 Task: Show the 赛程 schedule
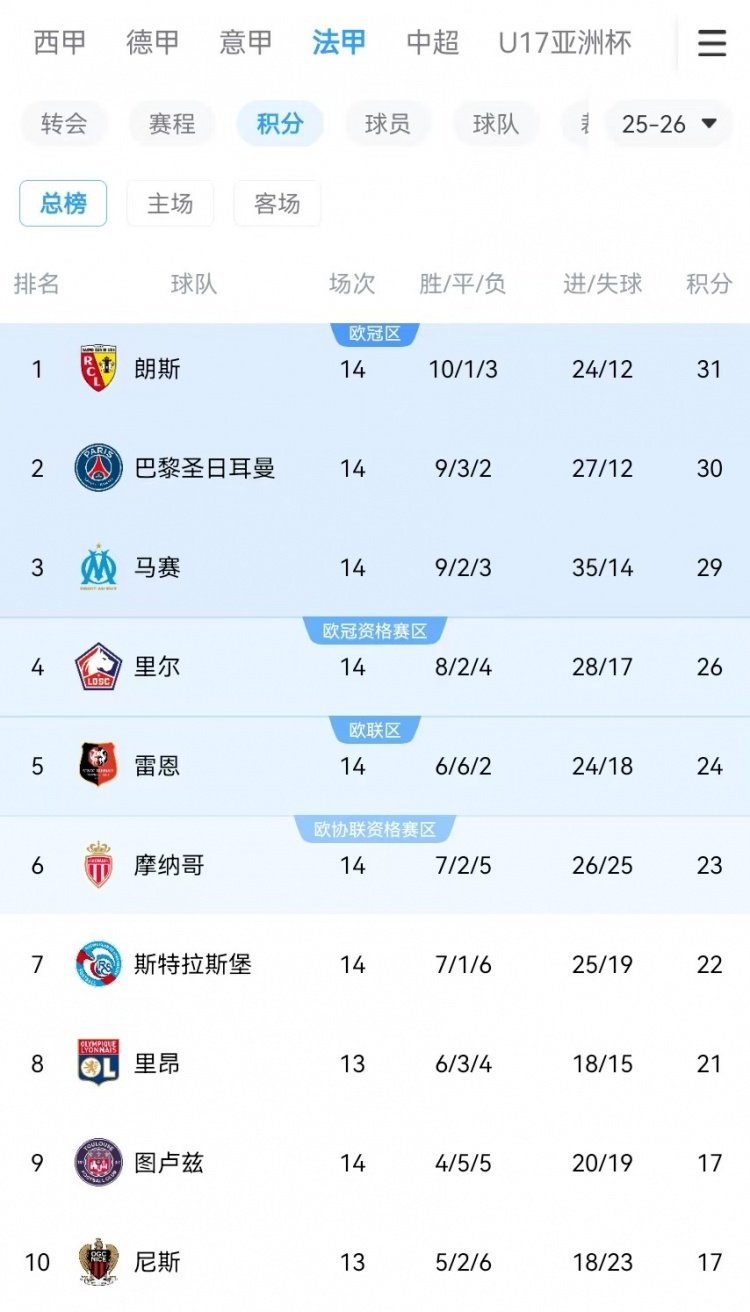pos(172,124)
